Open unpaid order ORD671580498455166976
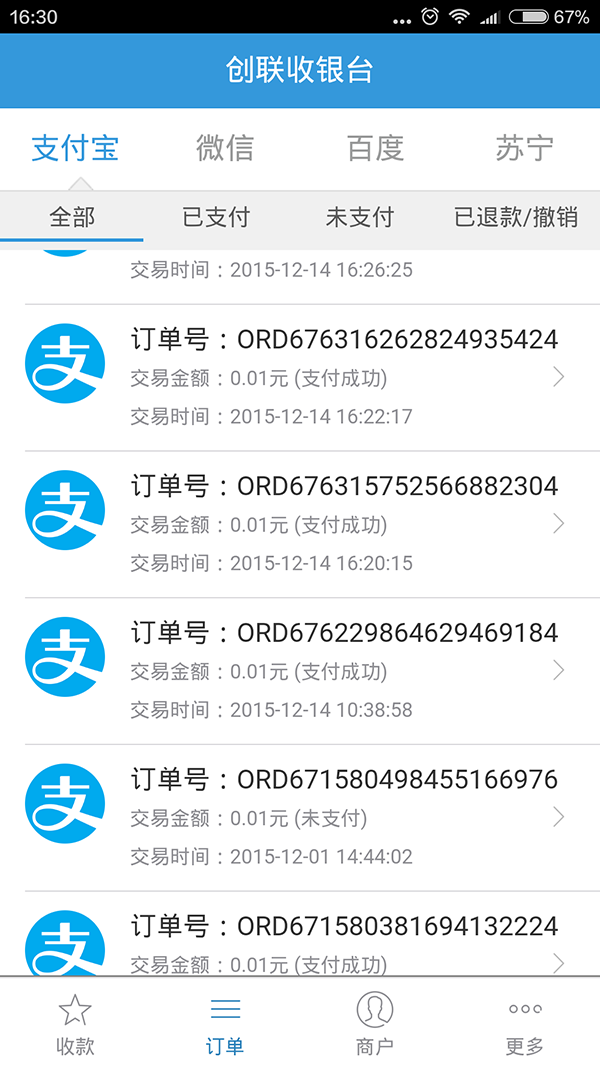The height and width of the screenshot is (1067, 600). click(x=300, y=818)
